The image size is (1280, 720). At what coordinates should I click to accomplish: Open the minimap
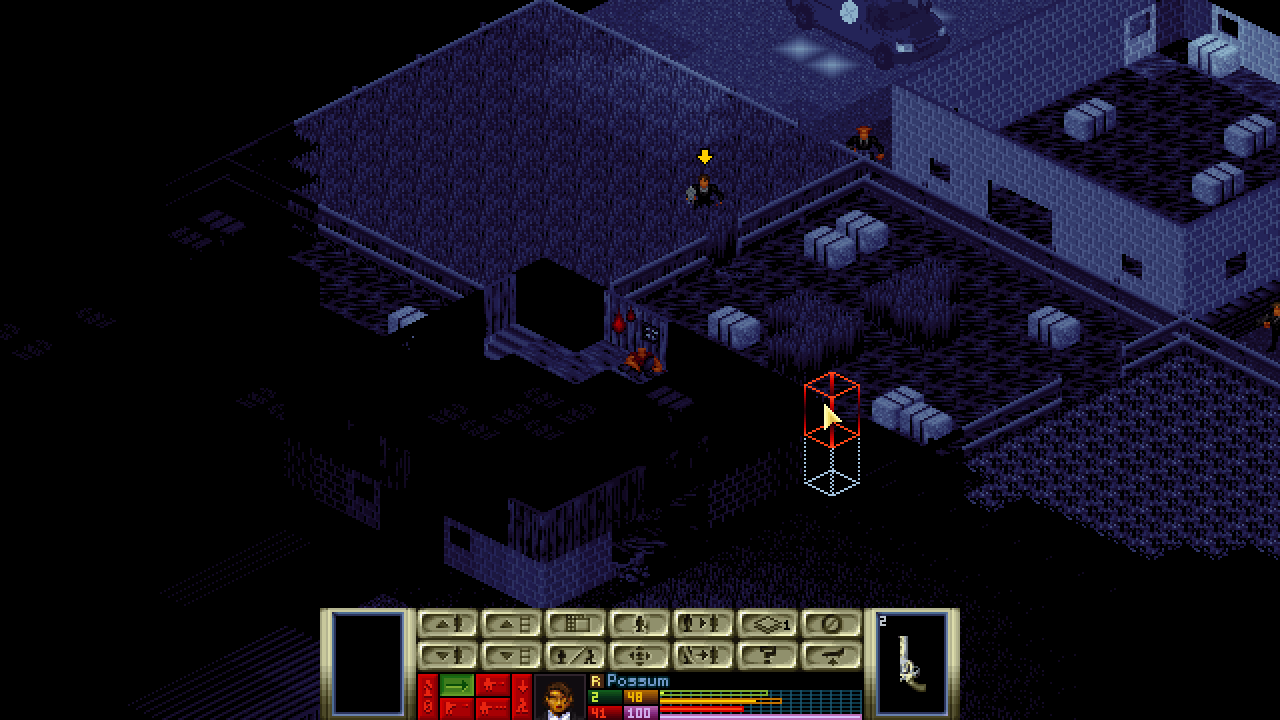[575, 624]
